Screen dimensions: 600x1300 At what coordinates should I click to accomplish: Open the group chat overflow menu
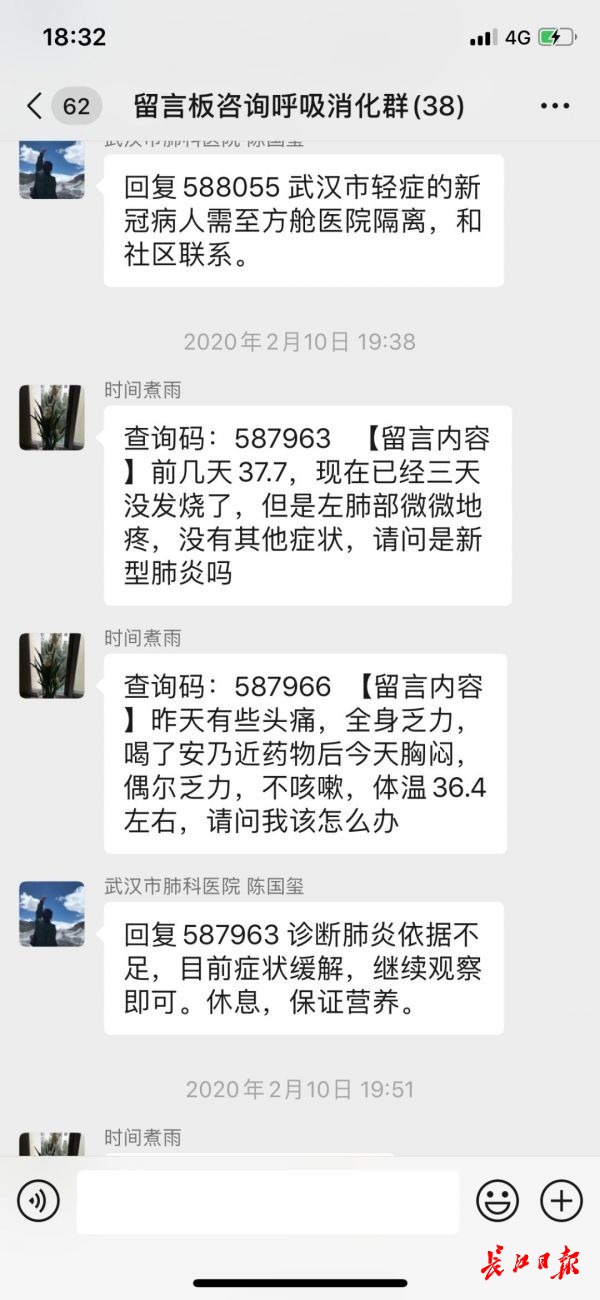[555, 106]
